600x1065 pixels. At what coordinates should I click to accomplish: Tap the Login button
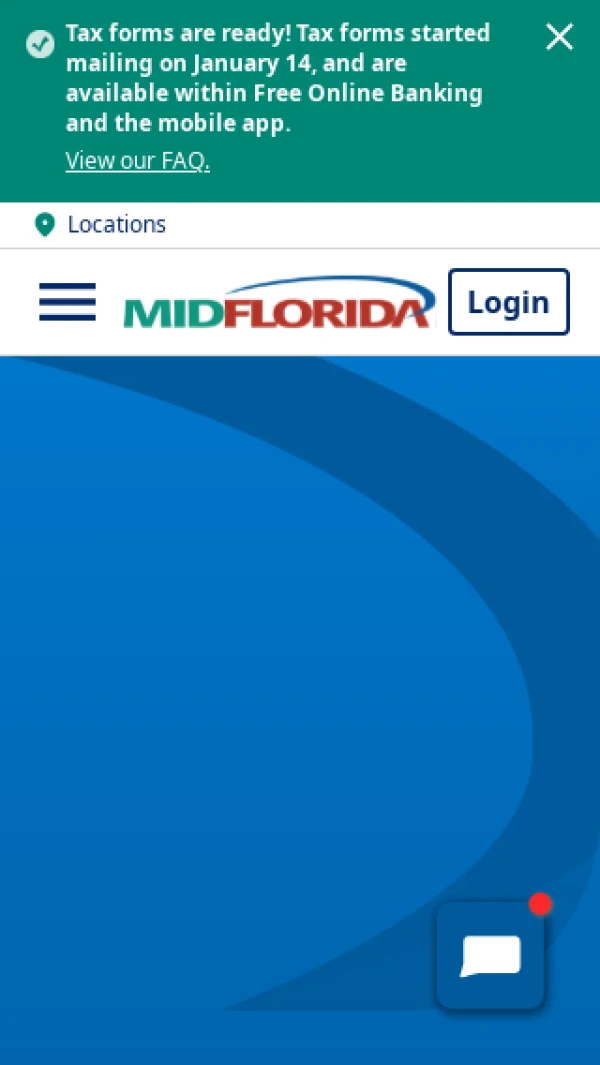[x=508, y=302]
